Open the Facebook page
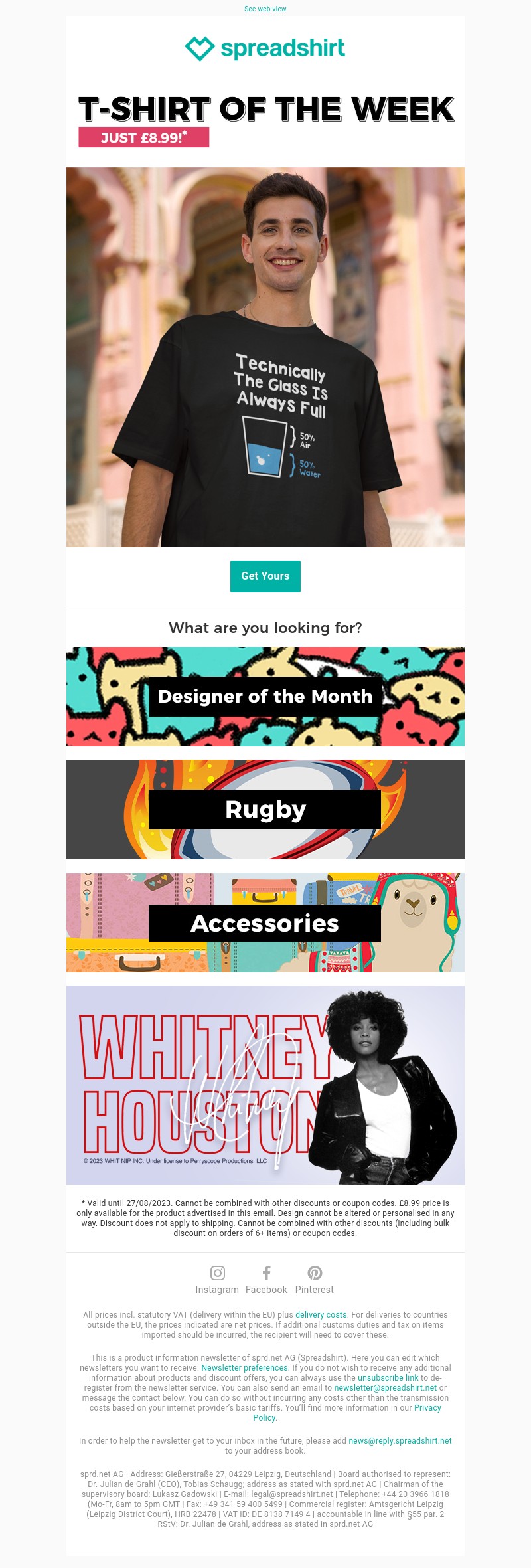531x1568 pixels. click(x=266, y=1280)
